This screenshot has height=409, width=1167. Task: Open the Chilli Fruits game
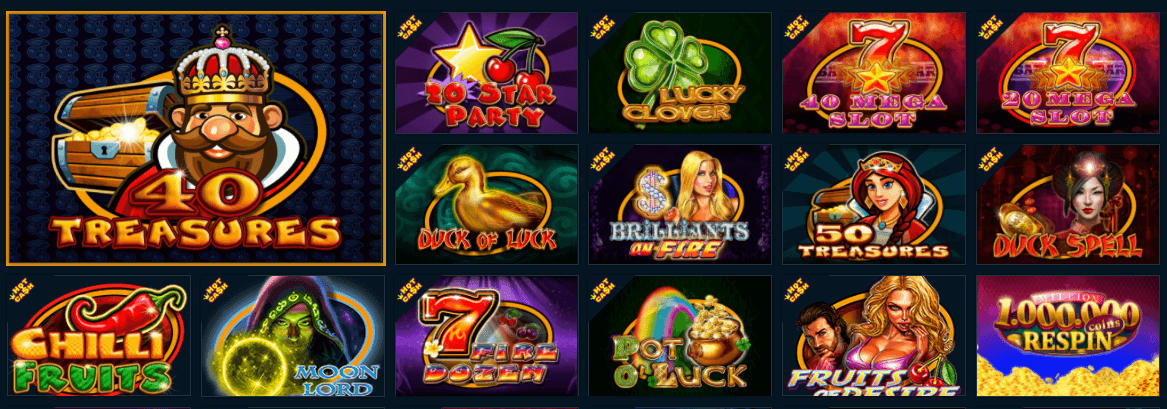[x=98, y=336]
